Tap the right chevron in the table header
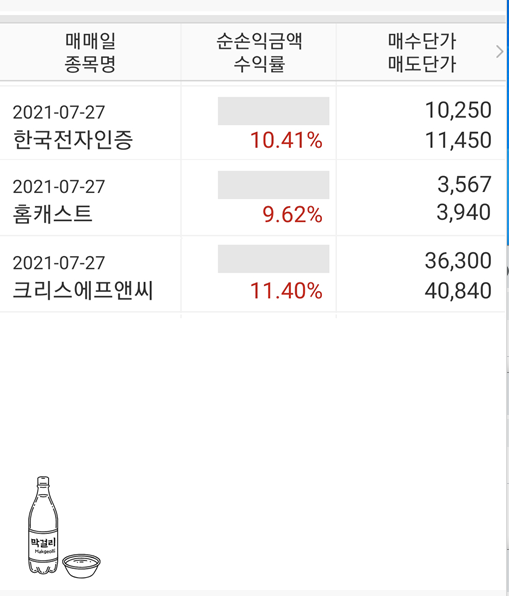The width and height of the screenshot is (509, 596). (499, 52)
